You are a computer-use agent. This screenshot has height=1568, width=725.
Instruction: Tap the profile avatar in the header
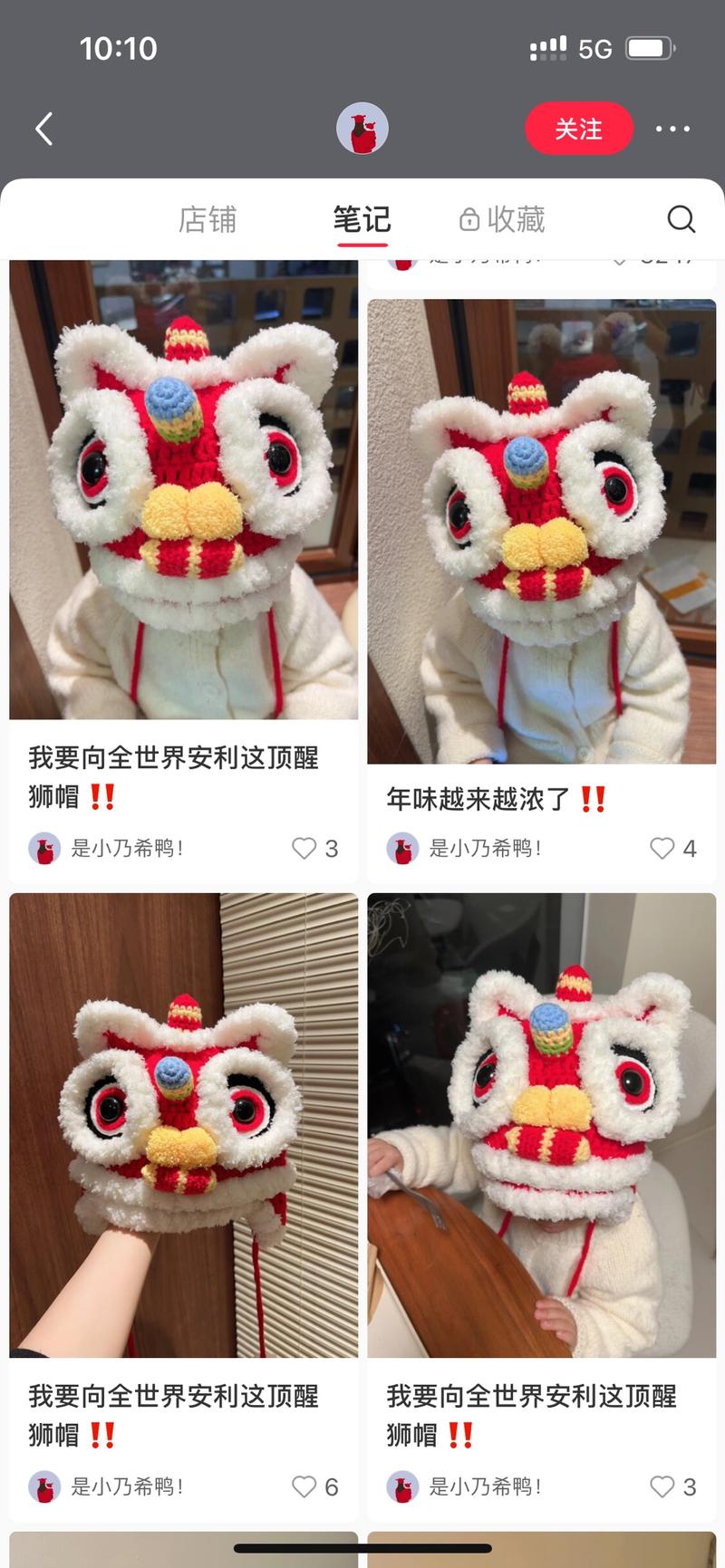pos(362,129)
